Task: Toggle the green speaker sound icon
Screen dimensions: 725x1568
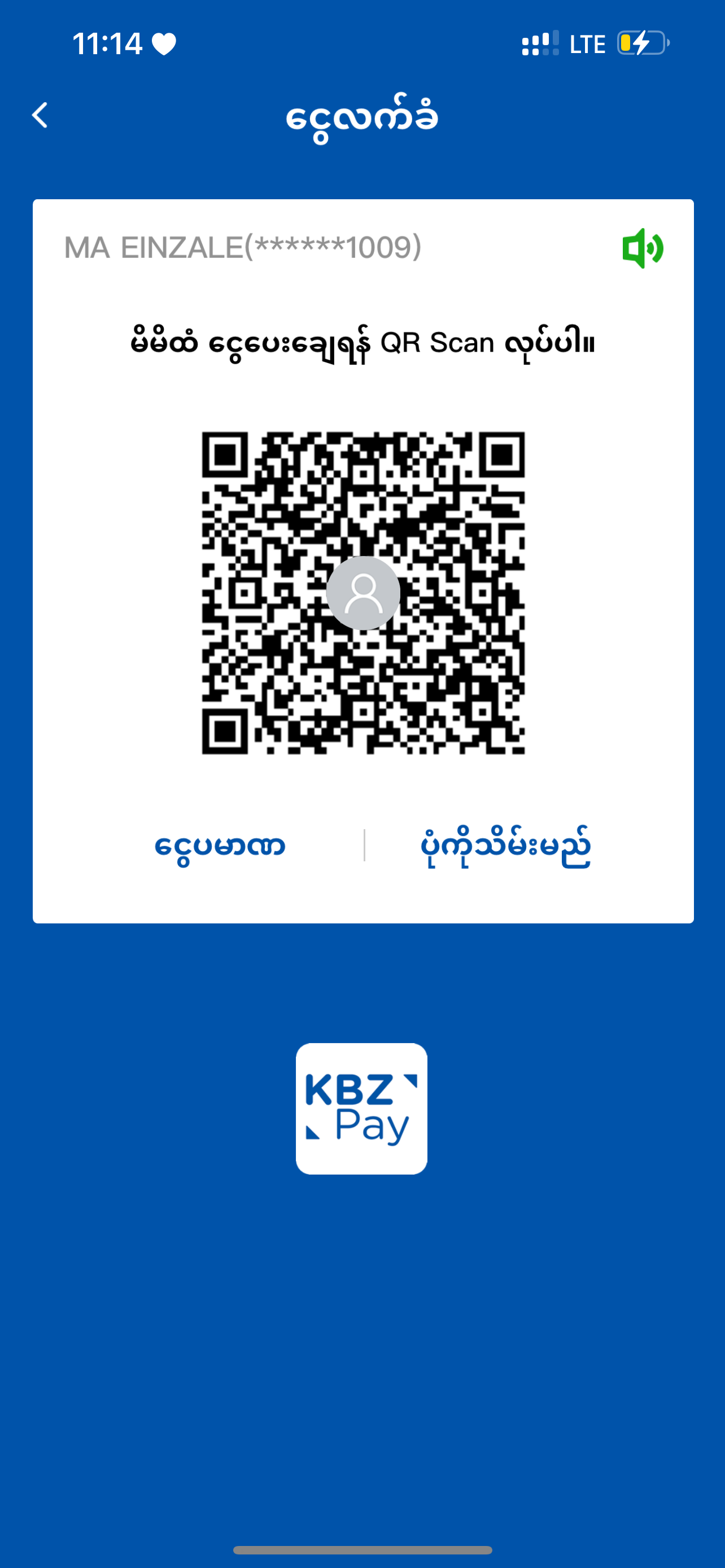Action: click(642, 248)
